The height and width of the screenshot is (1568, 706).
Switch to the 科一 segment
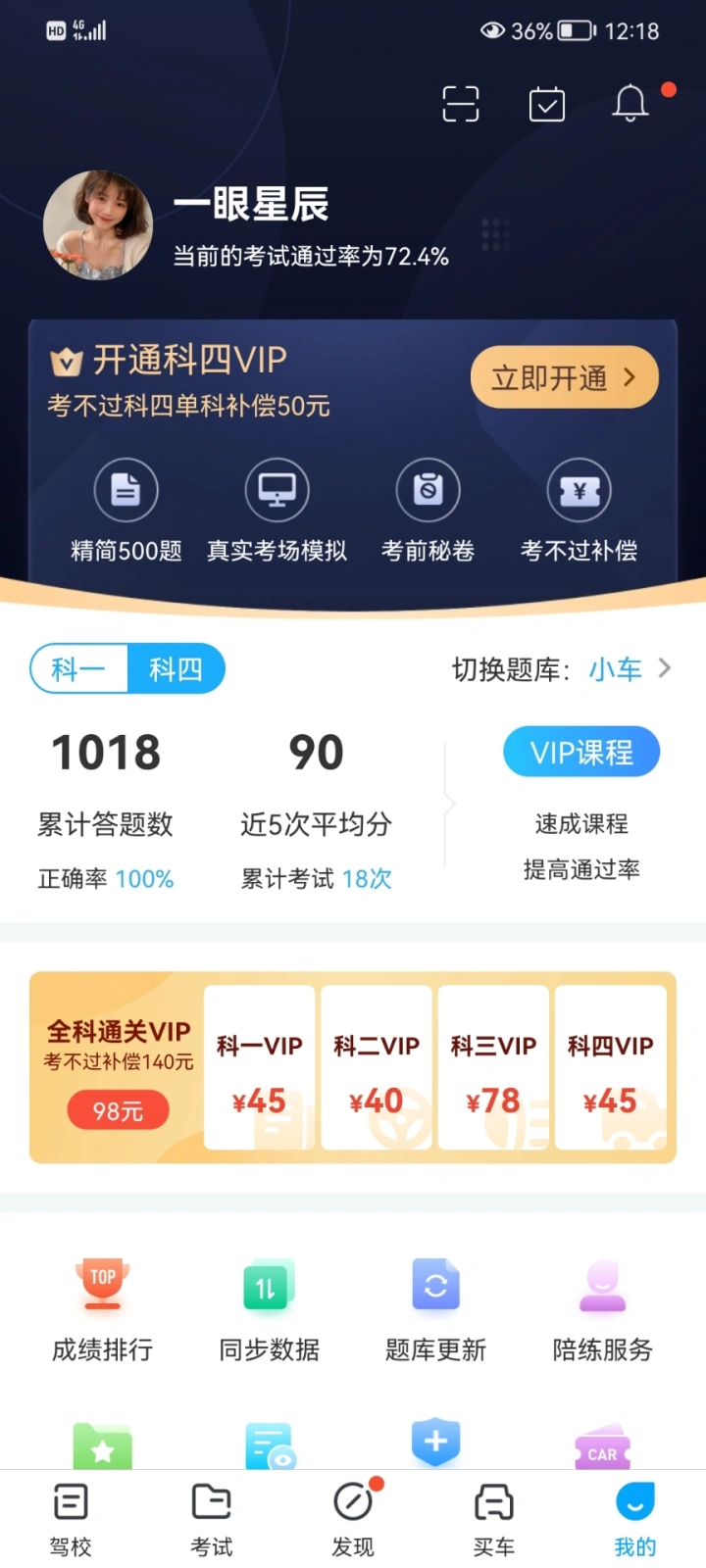click(79, 669)
